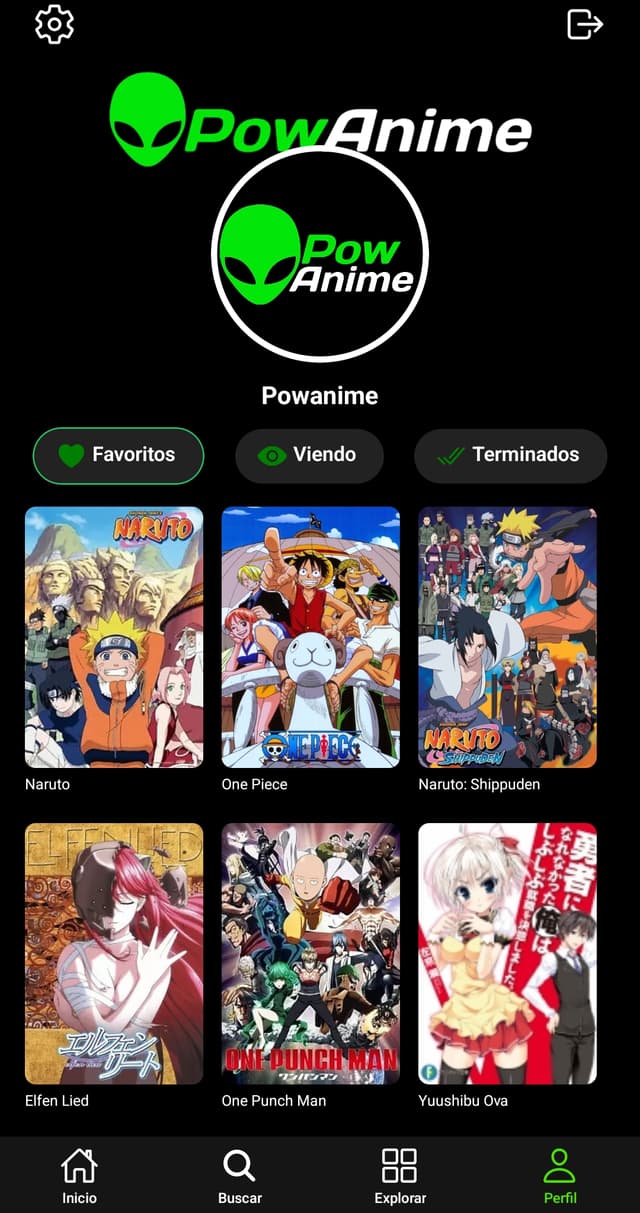Tap the Perfil tab
Viewport: 640px width, 1213px height.
point(560,1175)
